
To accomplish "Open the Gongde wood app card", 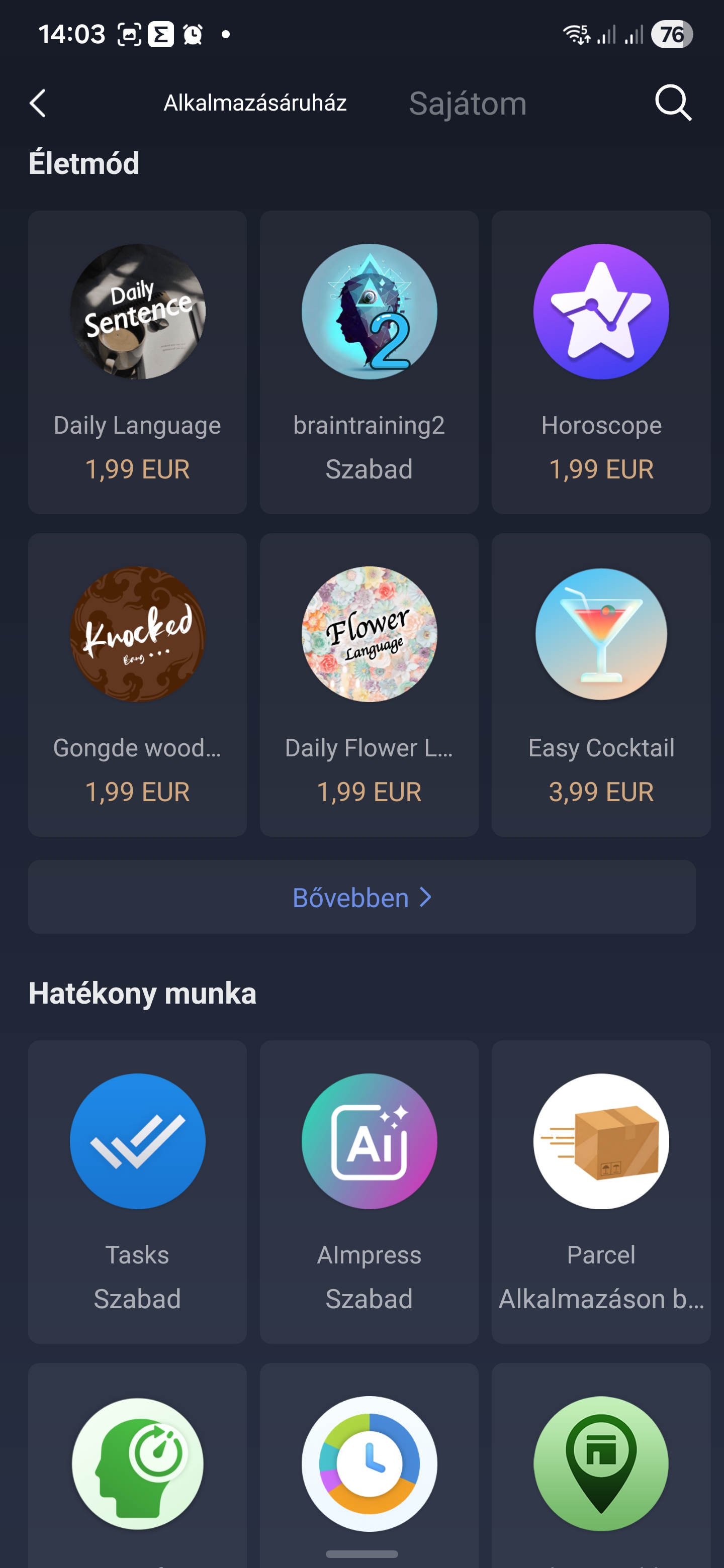I will tap(138, 685).
